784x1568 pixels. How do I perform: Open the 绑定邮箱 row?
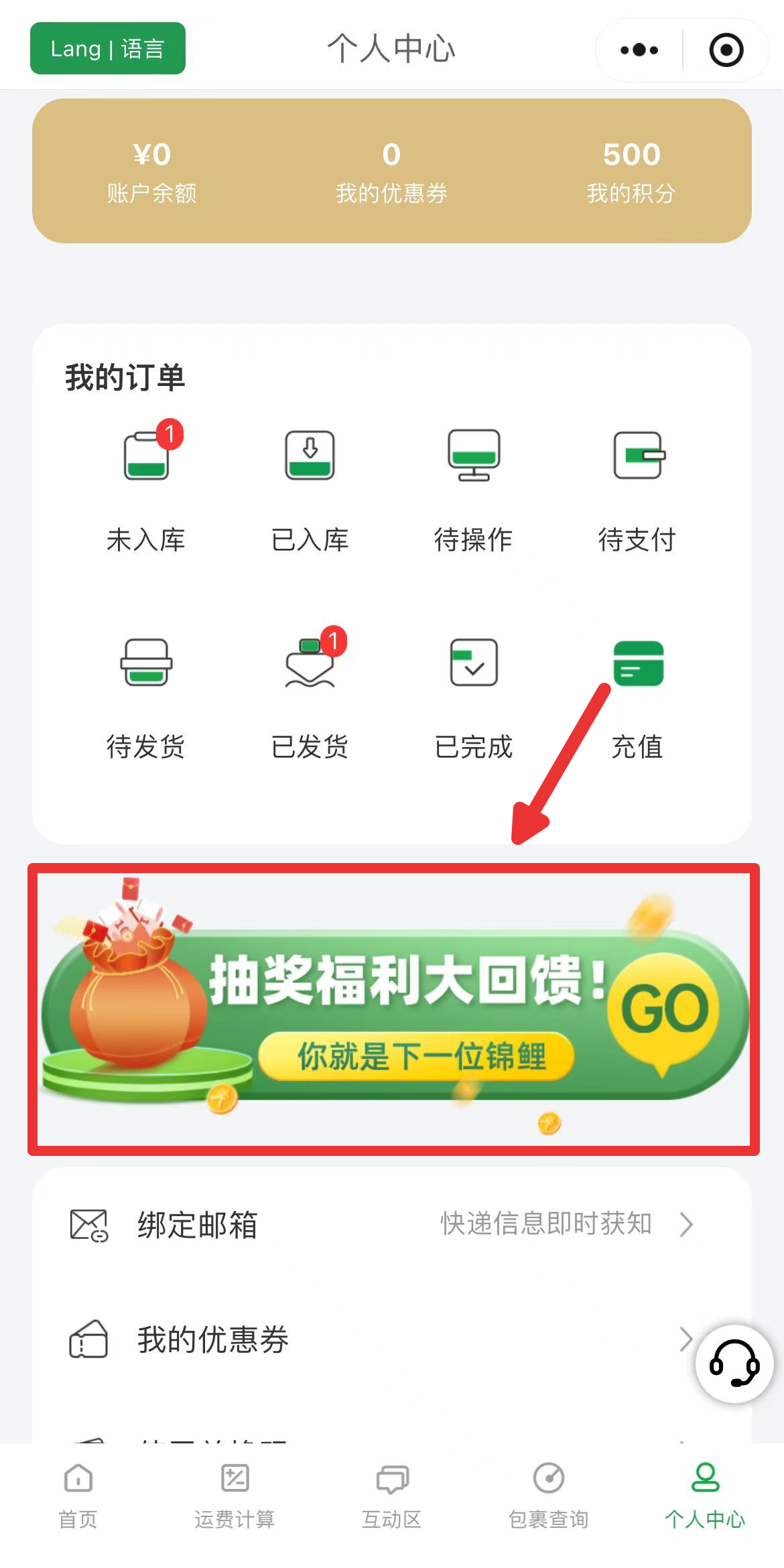[x=382, y=1225]
